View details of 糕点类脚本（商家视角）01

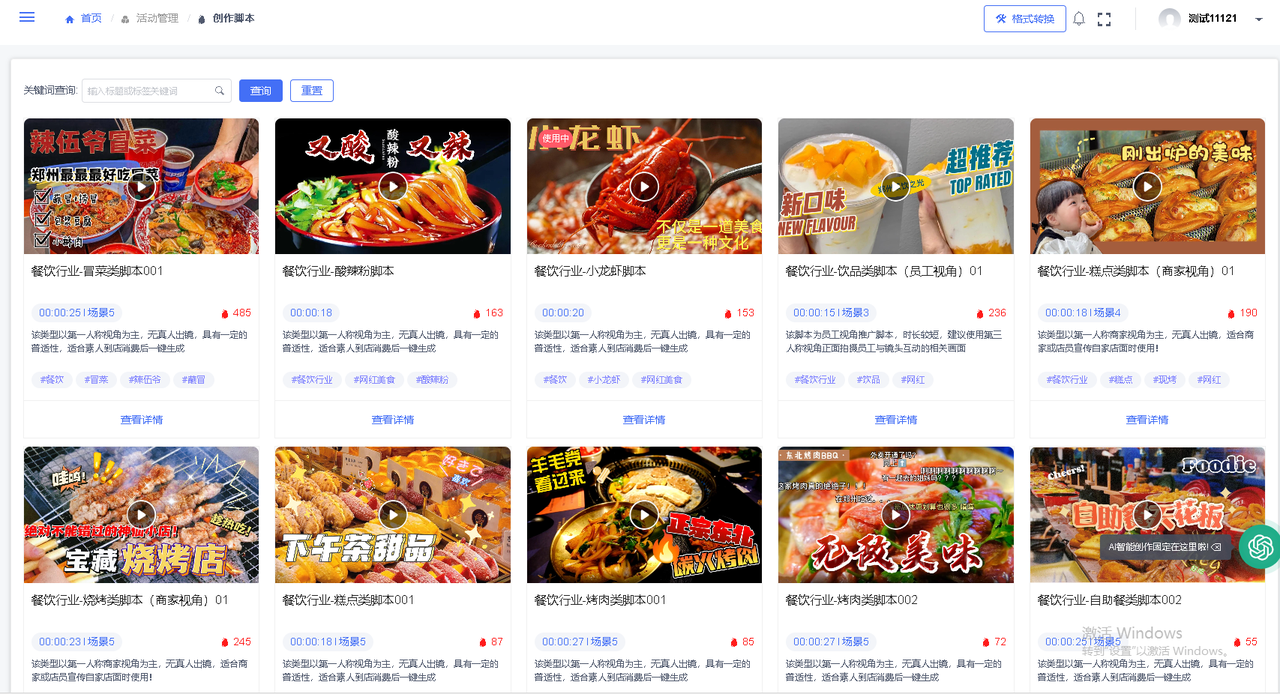[x=1147, y=420]
